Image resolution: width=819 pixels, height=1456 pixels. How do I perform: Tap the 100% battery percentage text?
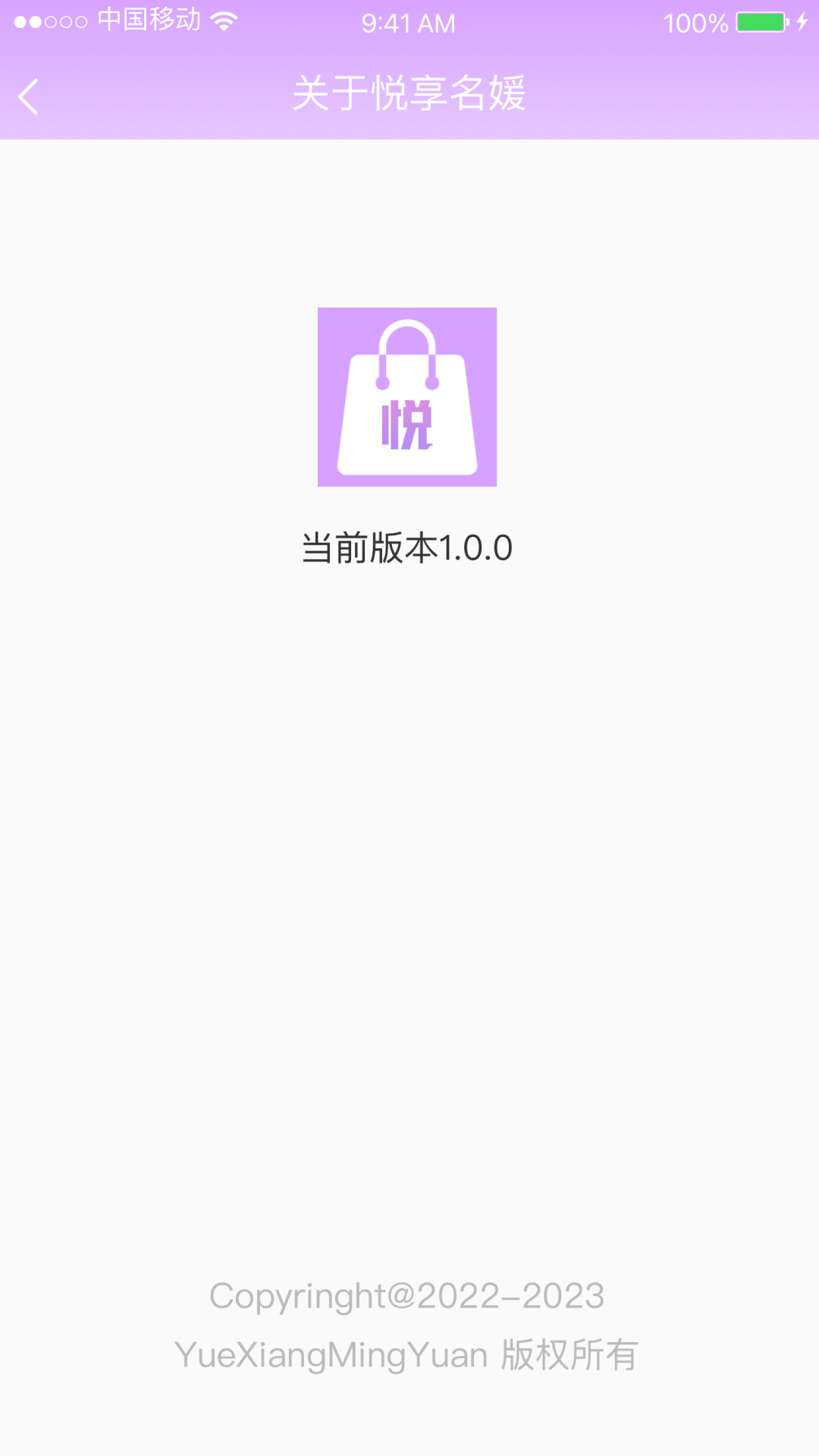[696, 22]
